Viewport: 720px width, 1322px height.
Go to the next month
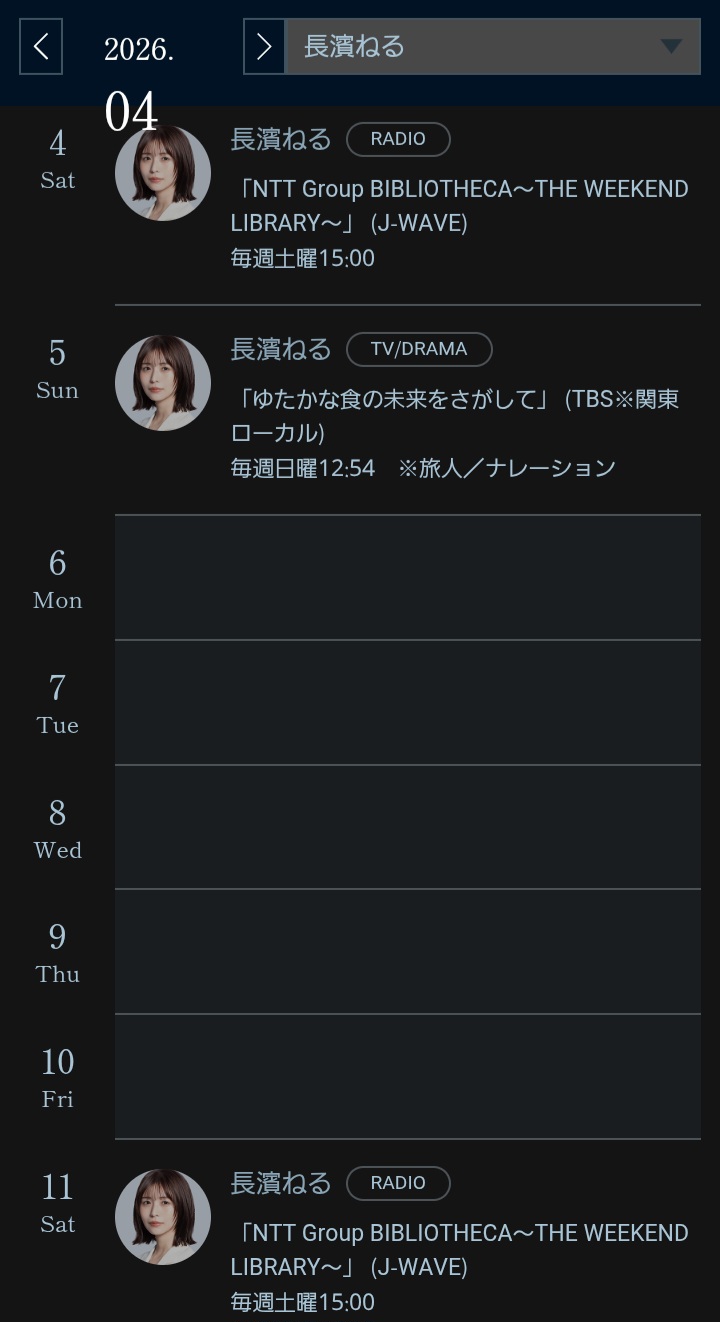pos(264,46)
